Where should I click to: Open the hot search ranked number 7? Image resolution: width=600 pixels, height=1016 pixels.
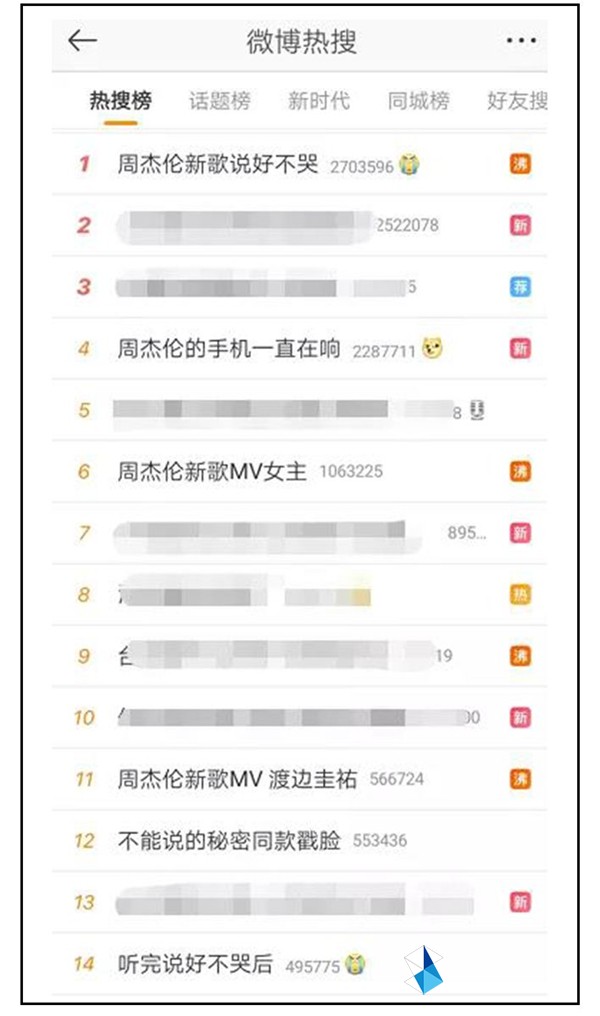tap(299, 533)
